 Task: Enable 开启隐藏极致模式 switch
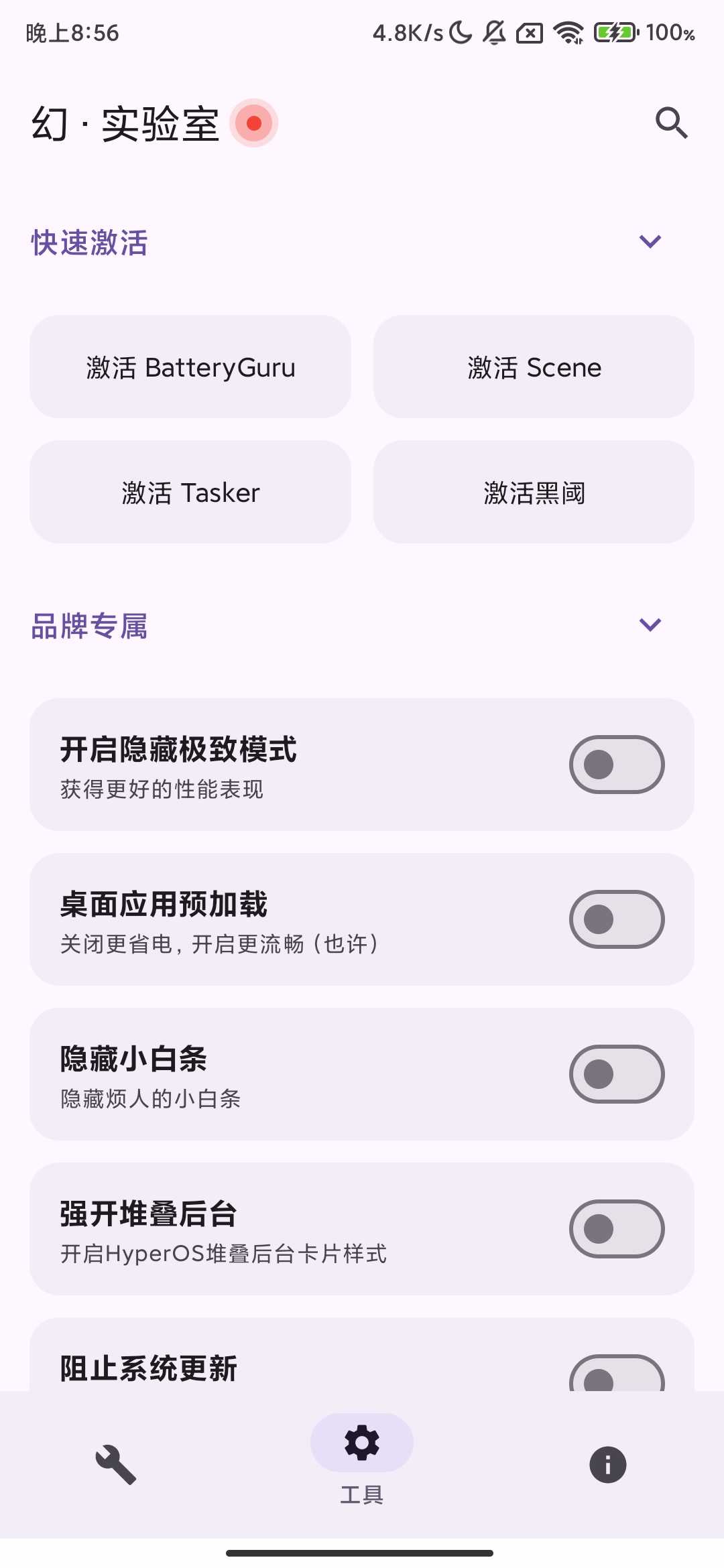coord(615,764)
